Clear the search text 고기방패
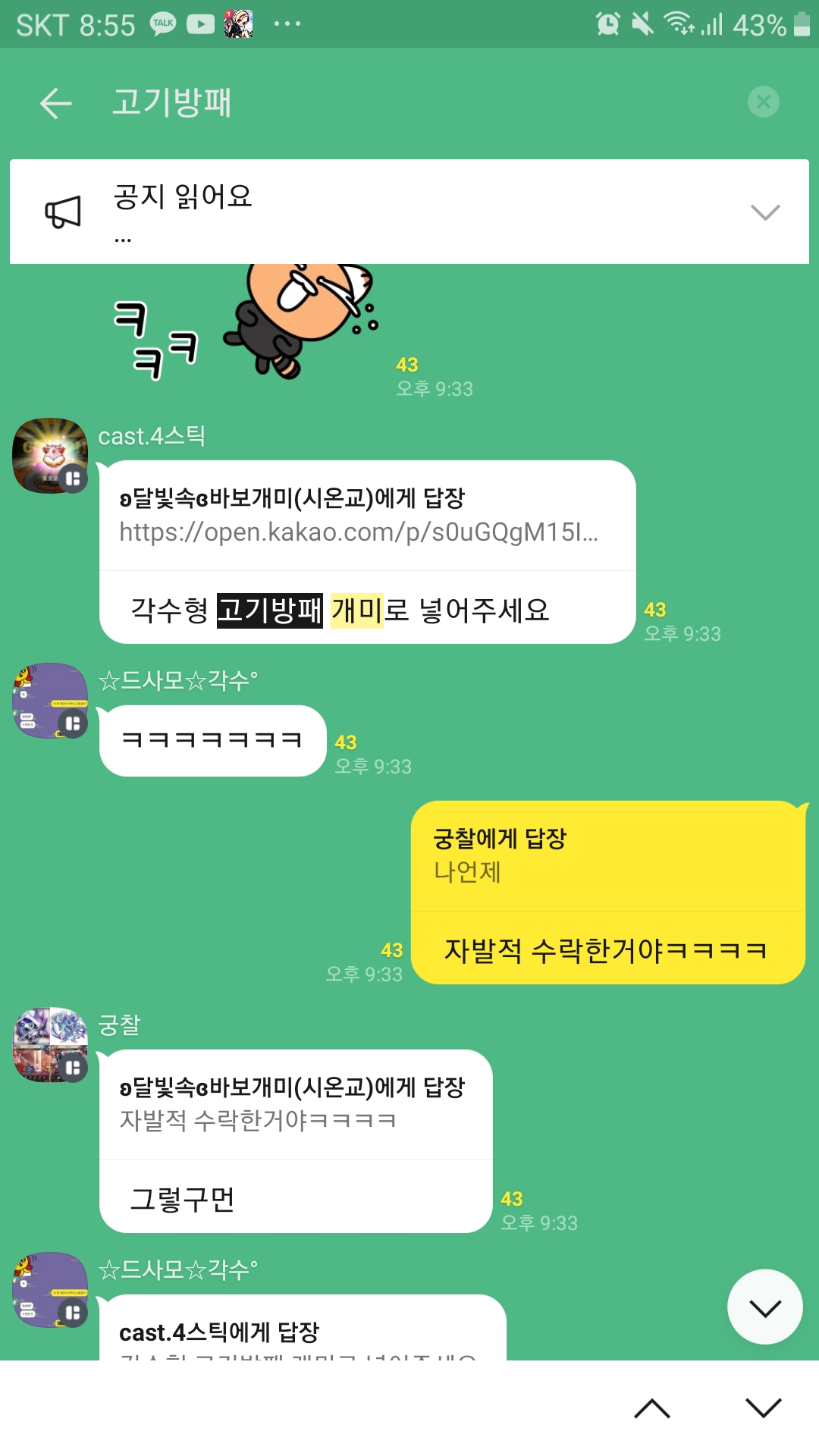819x1456 pixels. (763, 102)
